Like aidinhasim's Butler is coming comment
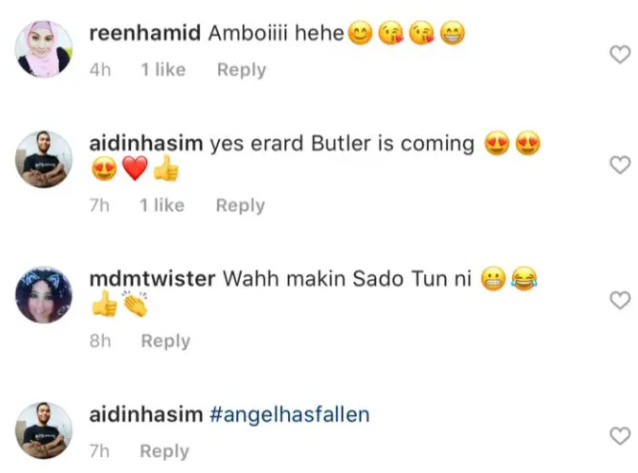The image size is (638, 473). click(x=620, y=163)
